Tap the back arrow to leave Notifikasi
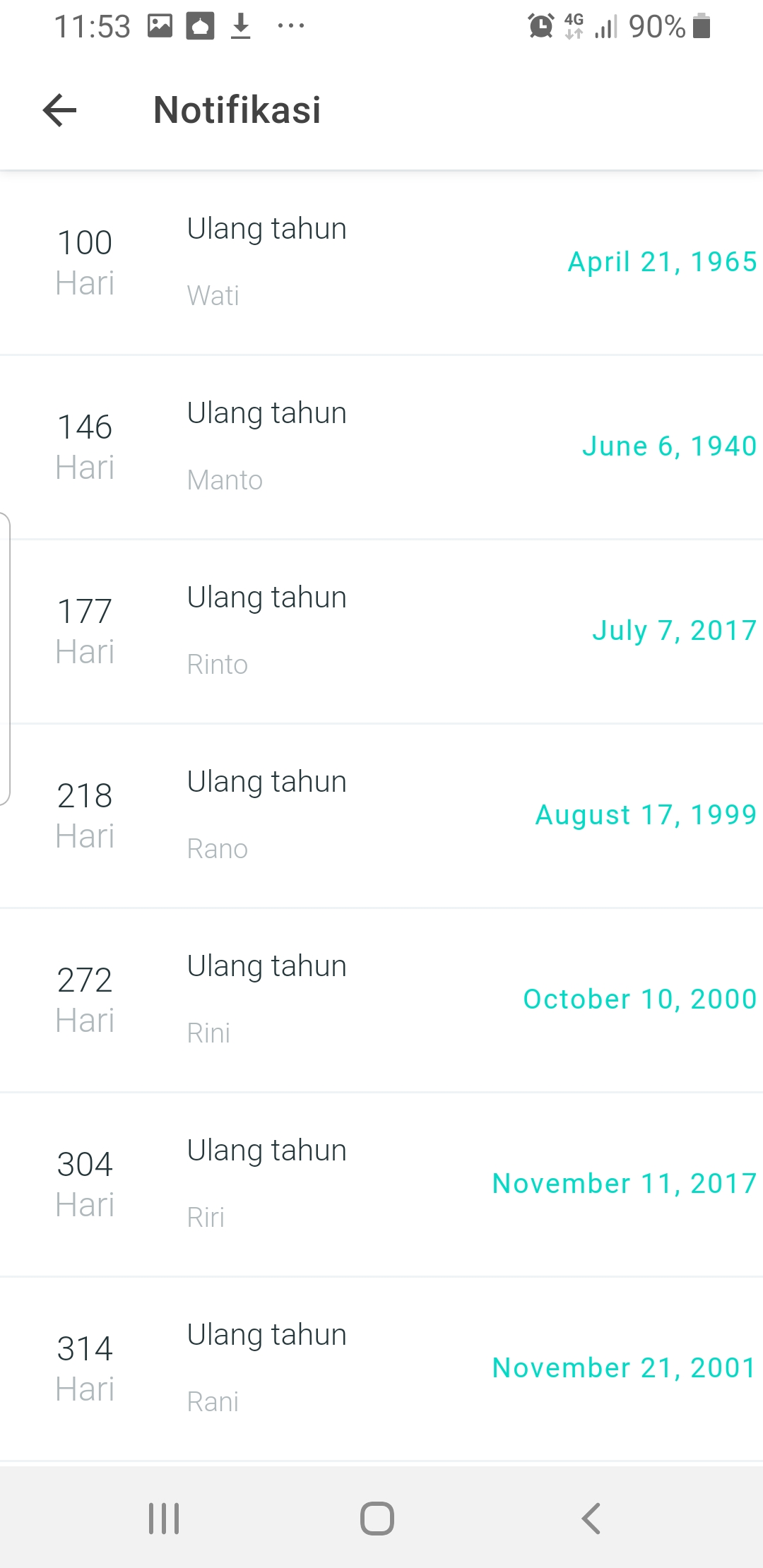763x1568 pixels. 59,110
